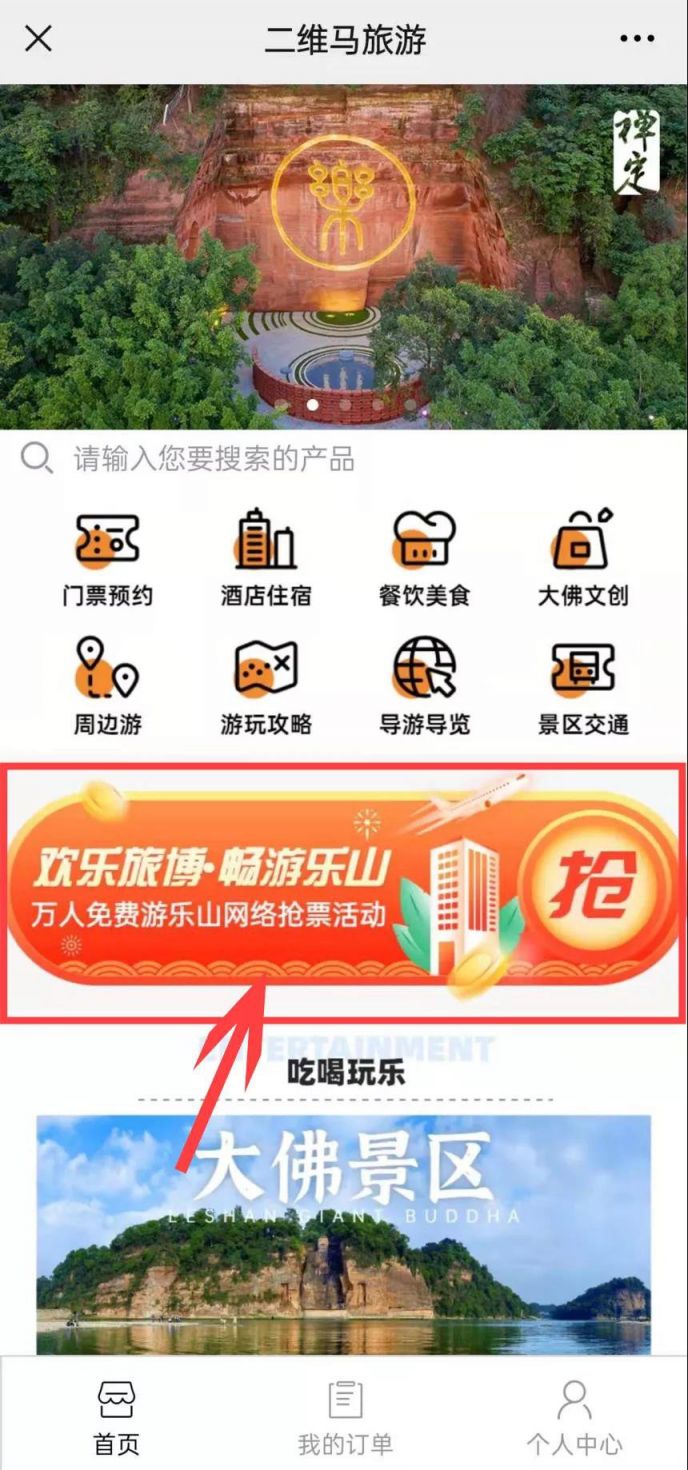The width and height of the screenshot is (688, 1470).
Task: Go to the 个人中心 tab
Action: coord(574,1416)
